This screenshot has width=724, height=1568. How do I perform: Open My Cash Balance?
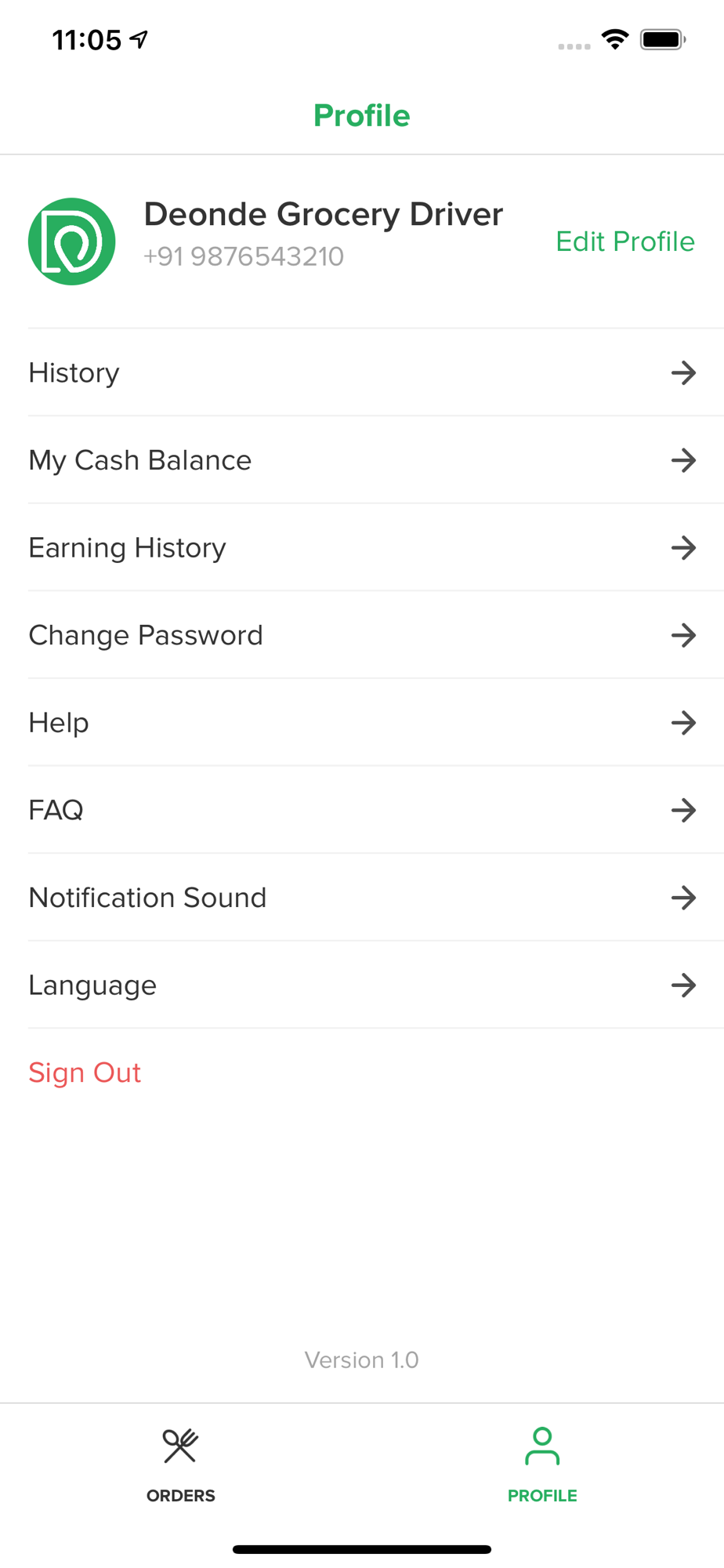point(362,460)
